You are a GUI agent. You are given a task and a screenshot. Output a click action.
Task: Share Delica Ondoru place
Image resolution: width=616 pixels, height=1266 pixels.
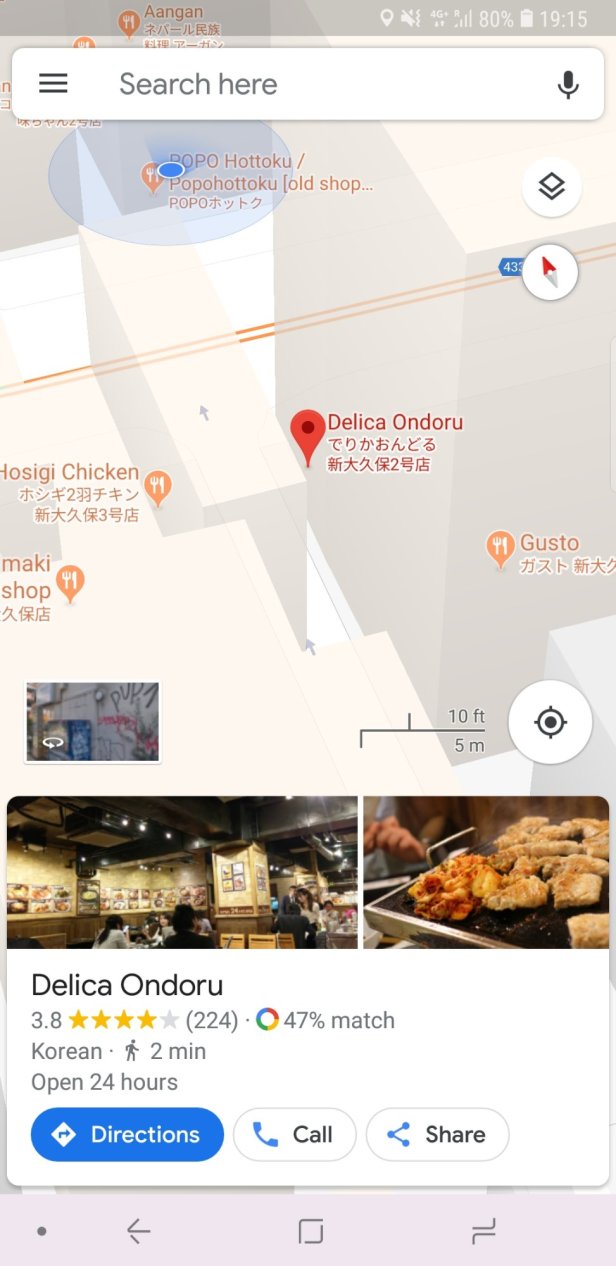tap(437, 1134)
